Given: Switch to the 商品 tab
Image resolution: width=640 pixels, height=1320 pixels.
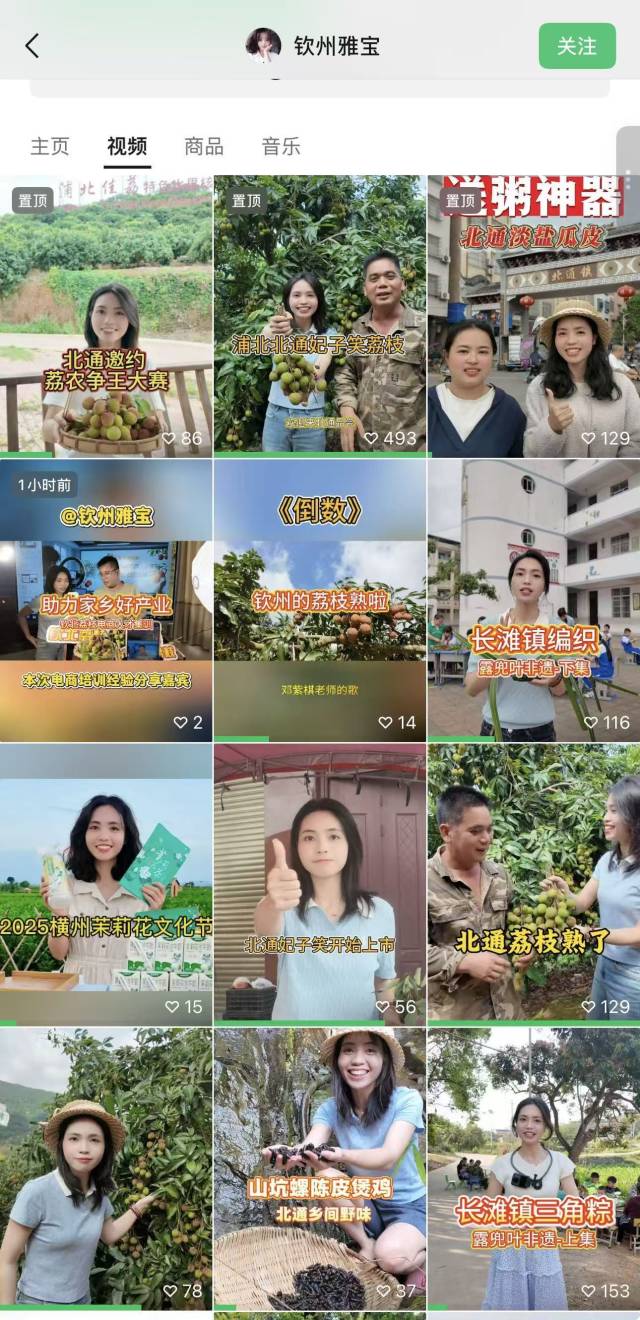Looking at the screenshot, I should click(x=204, y=146).
